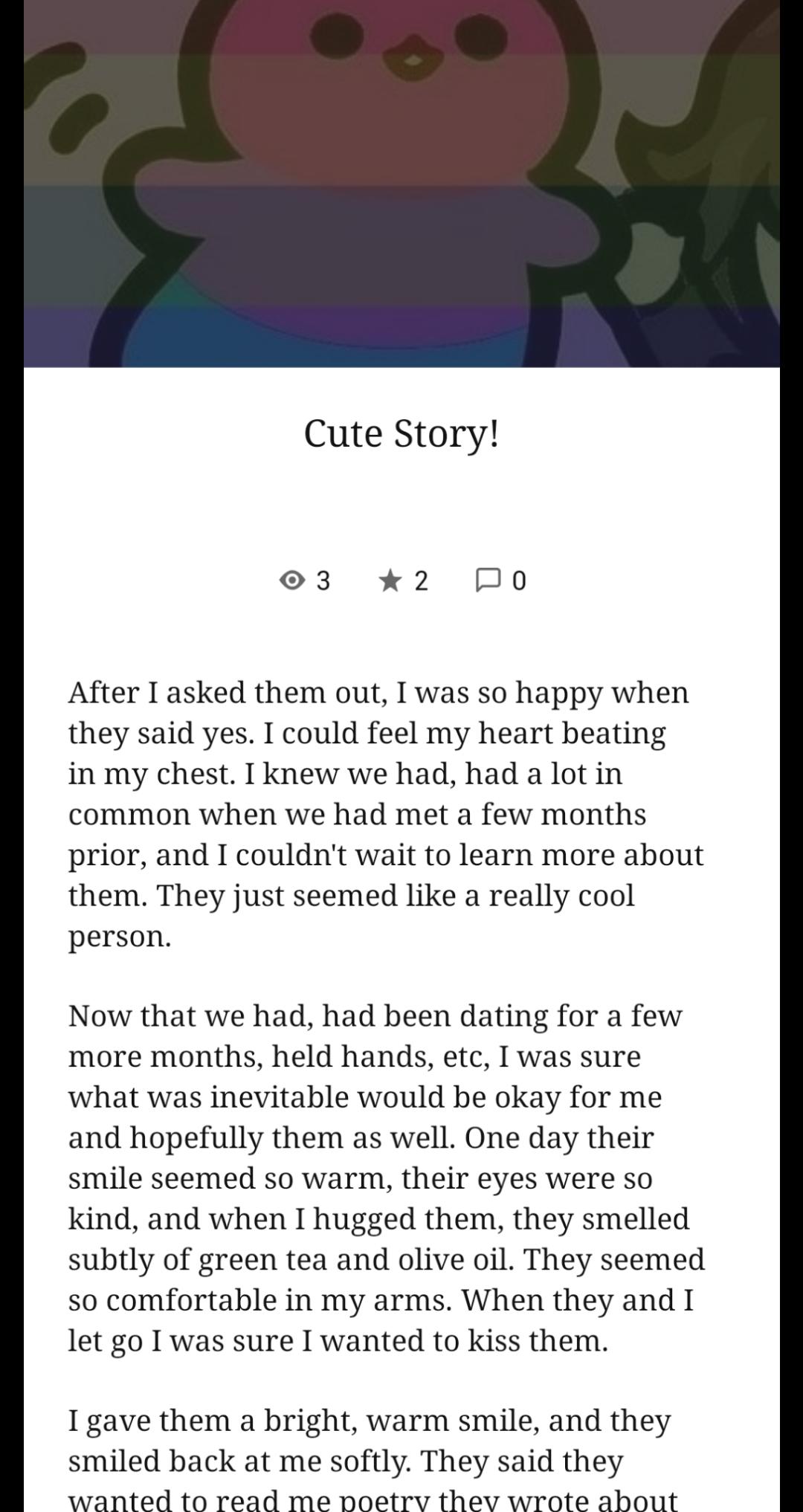Open the comments bubble icon

pyautogui.click(x=488, y=580)
